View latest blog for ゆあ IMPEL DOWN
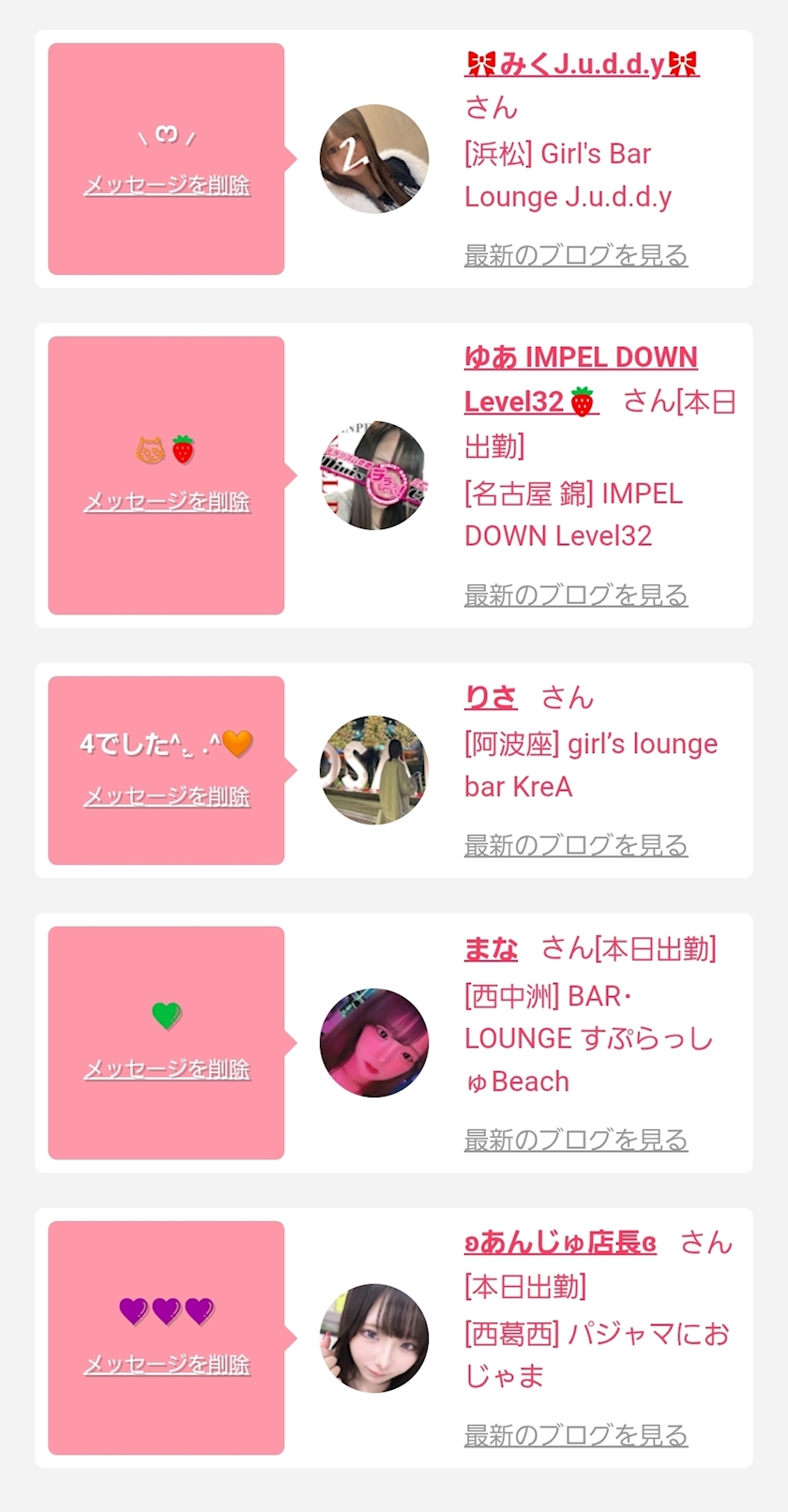Screen dimensions: 788x1512 (576, 595)
